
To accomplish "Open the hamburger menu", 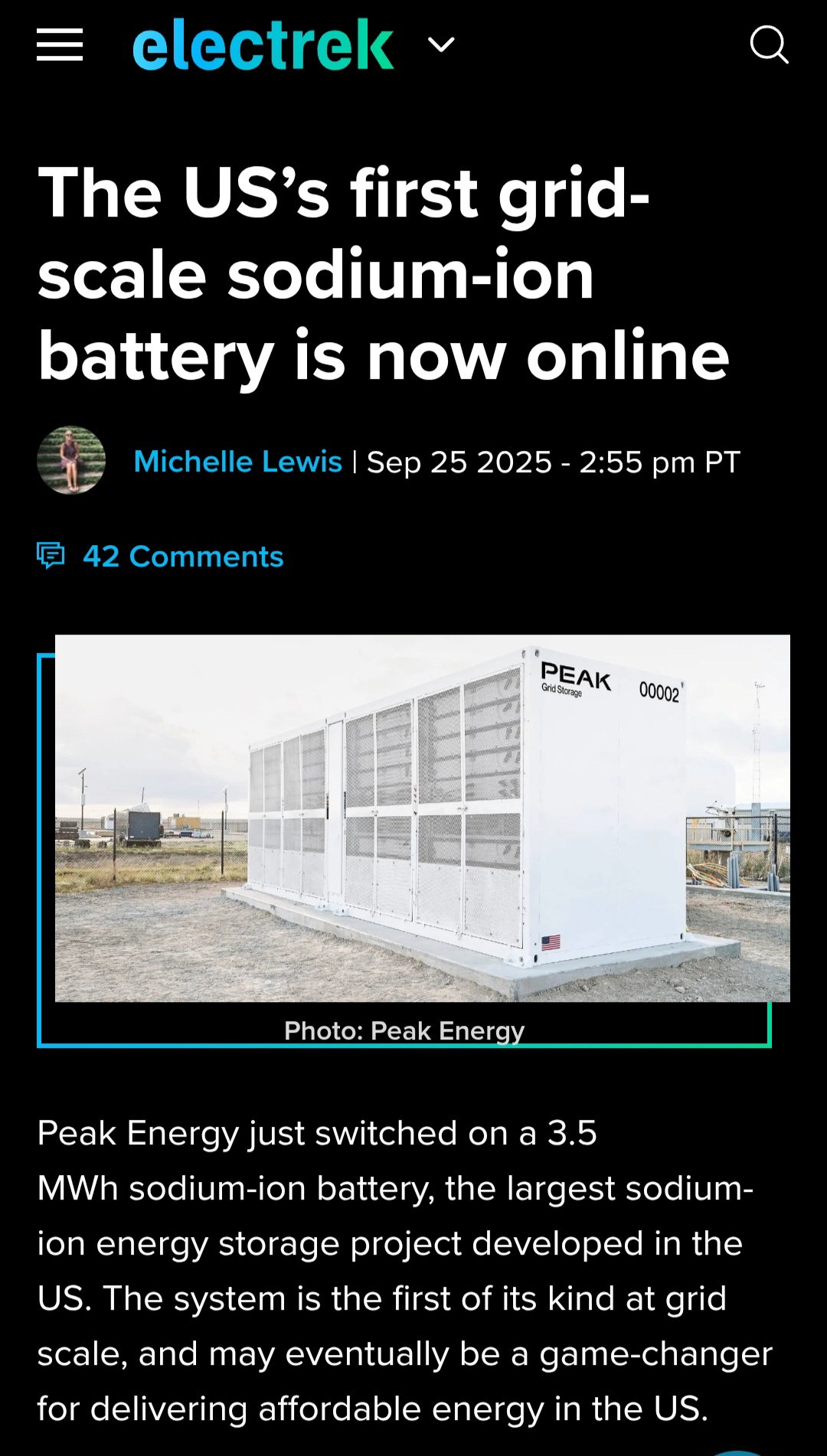I will tap(60, 44).
